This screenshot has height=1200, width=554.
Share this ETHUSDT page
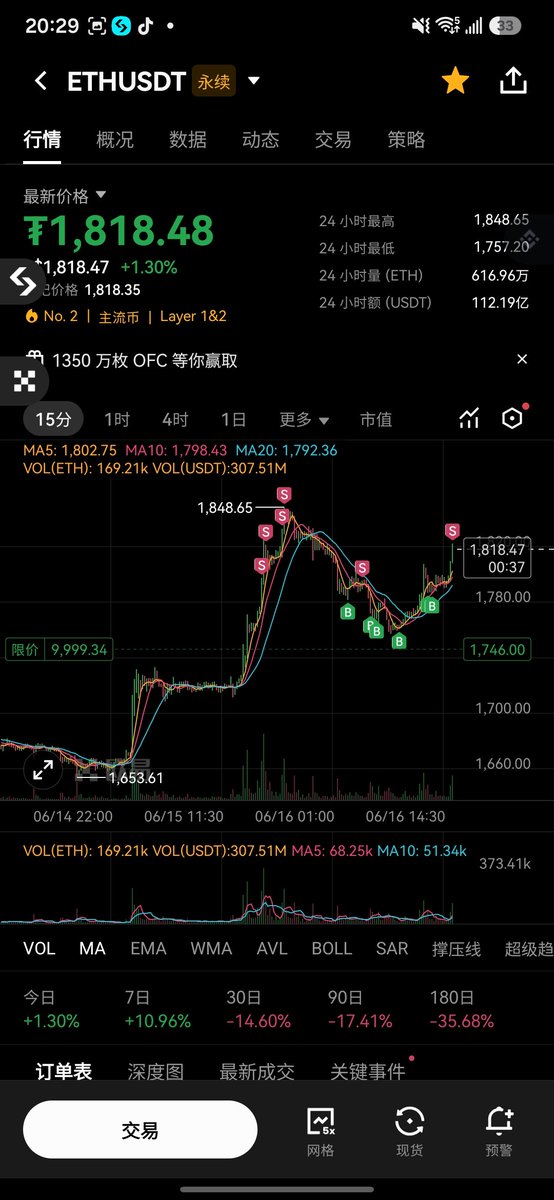(x=513, y=81)
